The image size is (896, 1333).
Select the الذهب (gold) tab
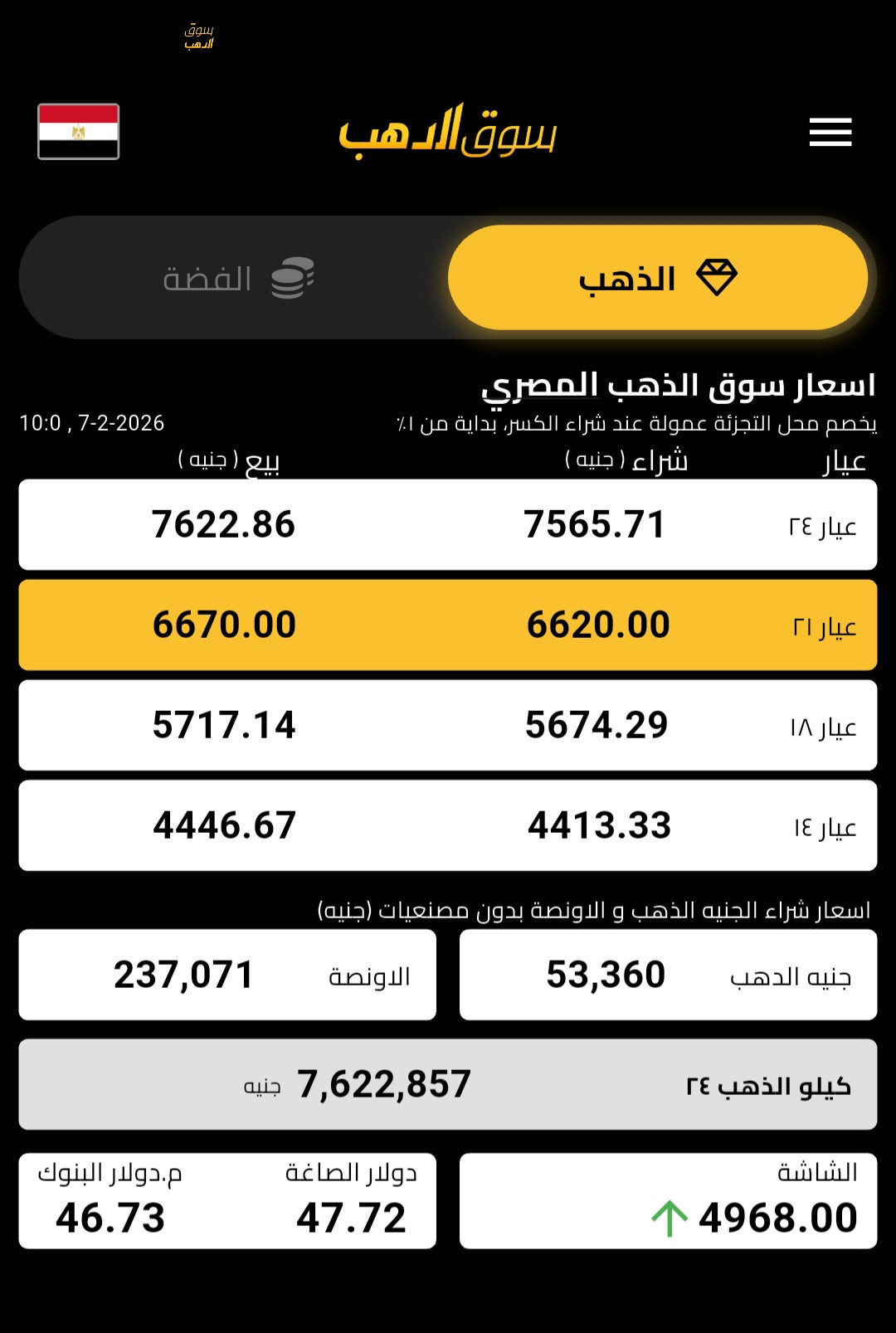(657, 278)
